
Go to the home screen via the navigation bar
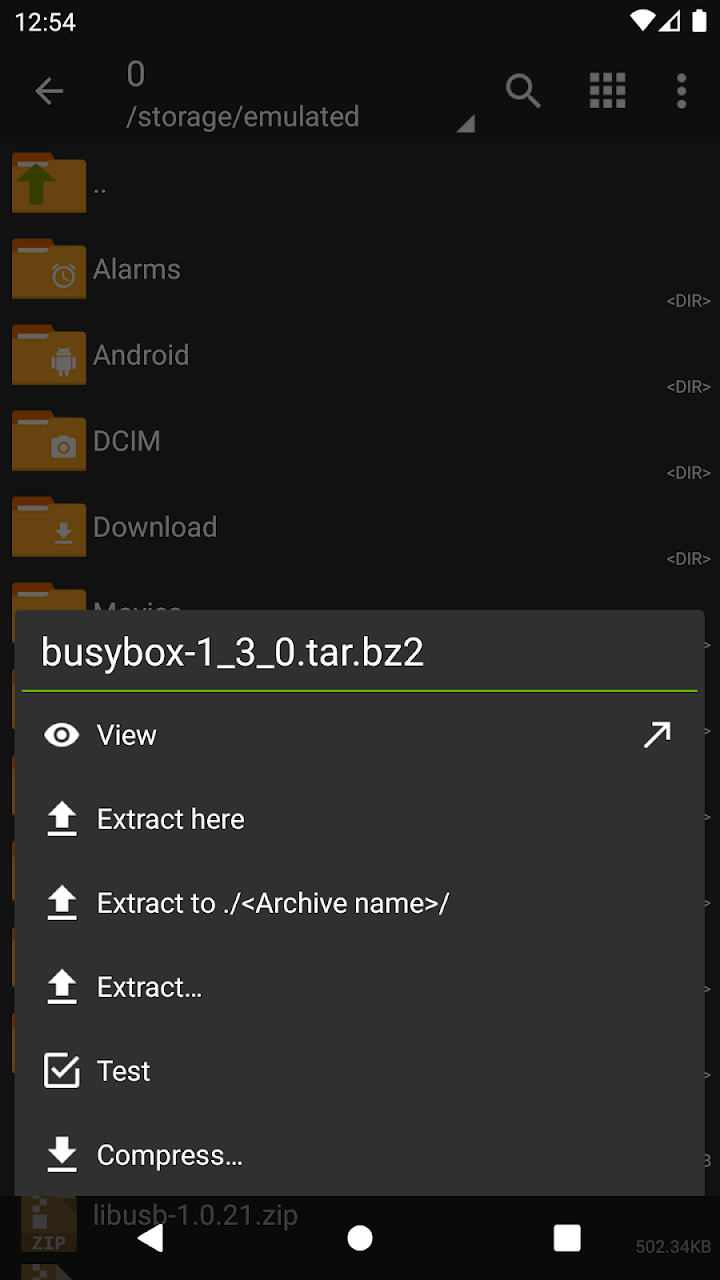[360, 1238]
